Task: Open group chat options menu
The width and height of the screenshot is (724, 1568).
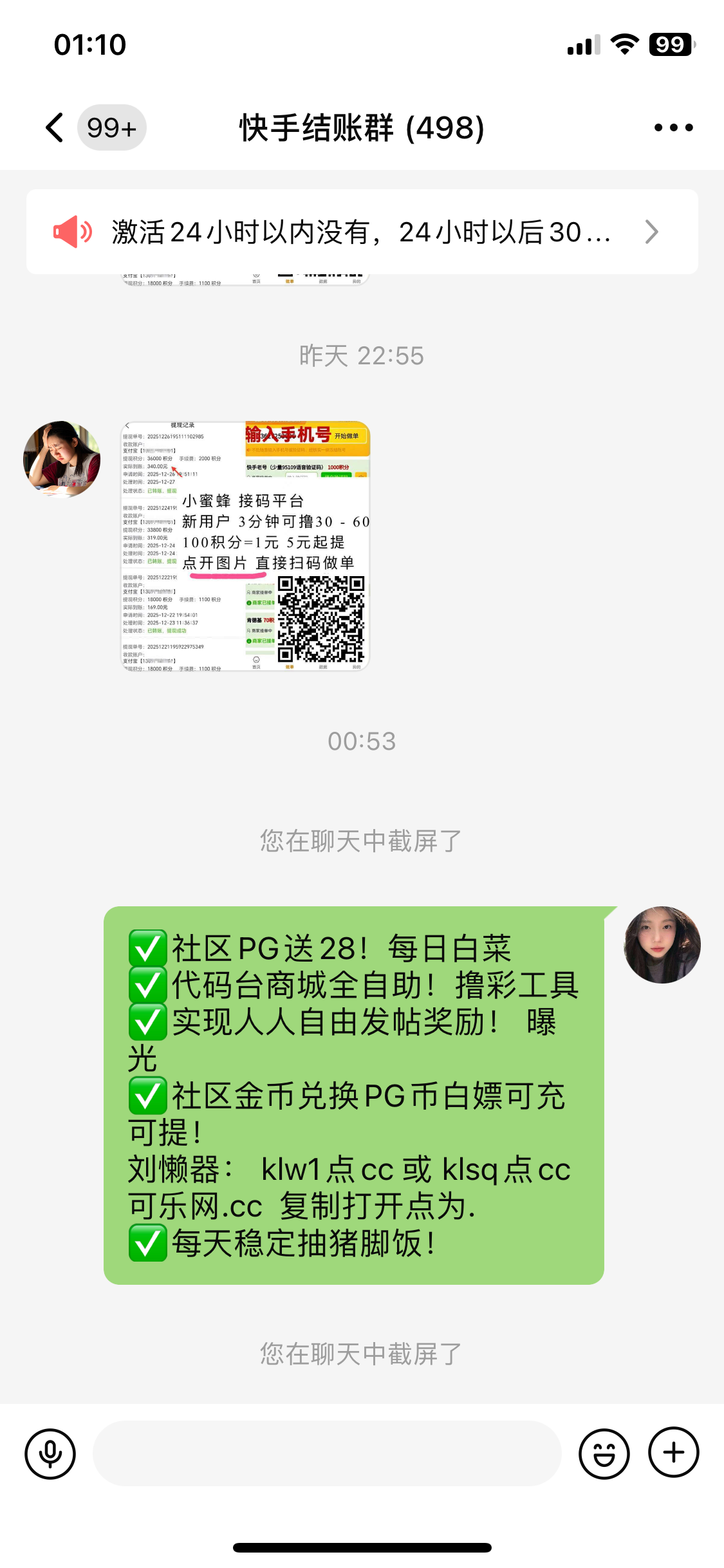Action: pos(673,127)
